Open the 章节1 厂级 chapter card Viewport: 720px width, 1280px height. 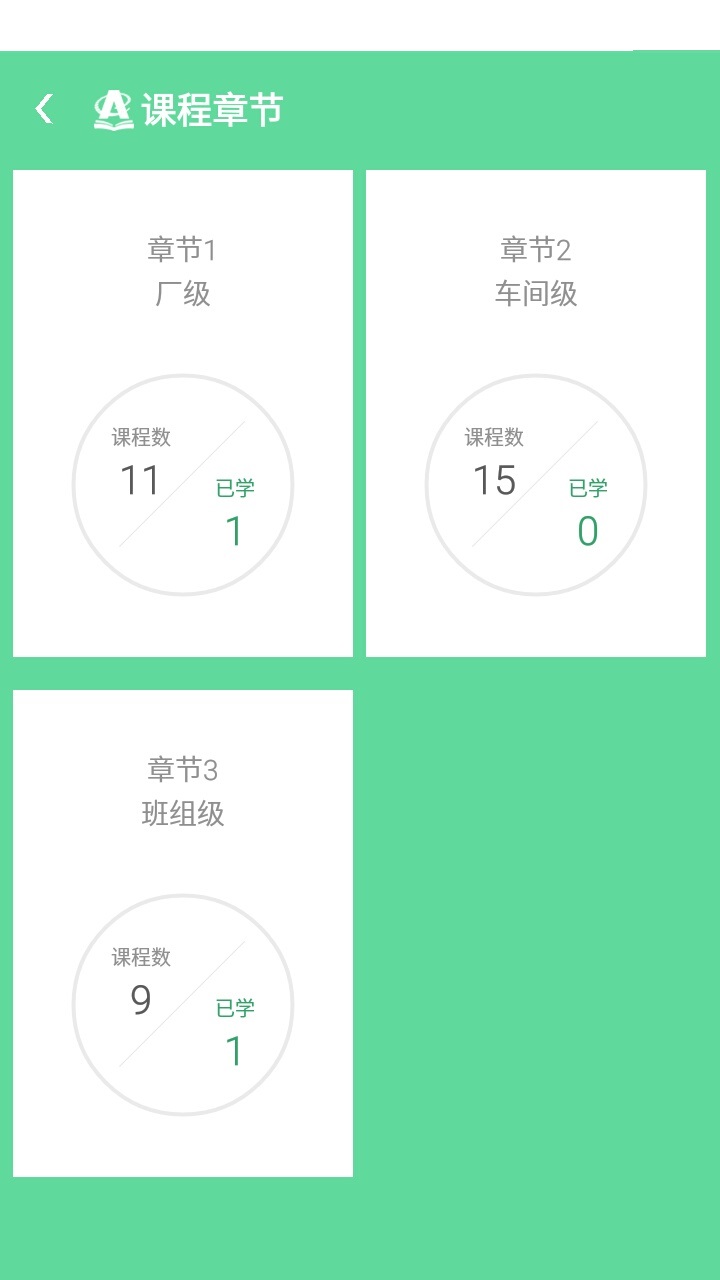[x=183, y=410]
